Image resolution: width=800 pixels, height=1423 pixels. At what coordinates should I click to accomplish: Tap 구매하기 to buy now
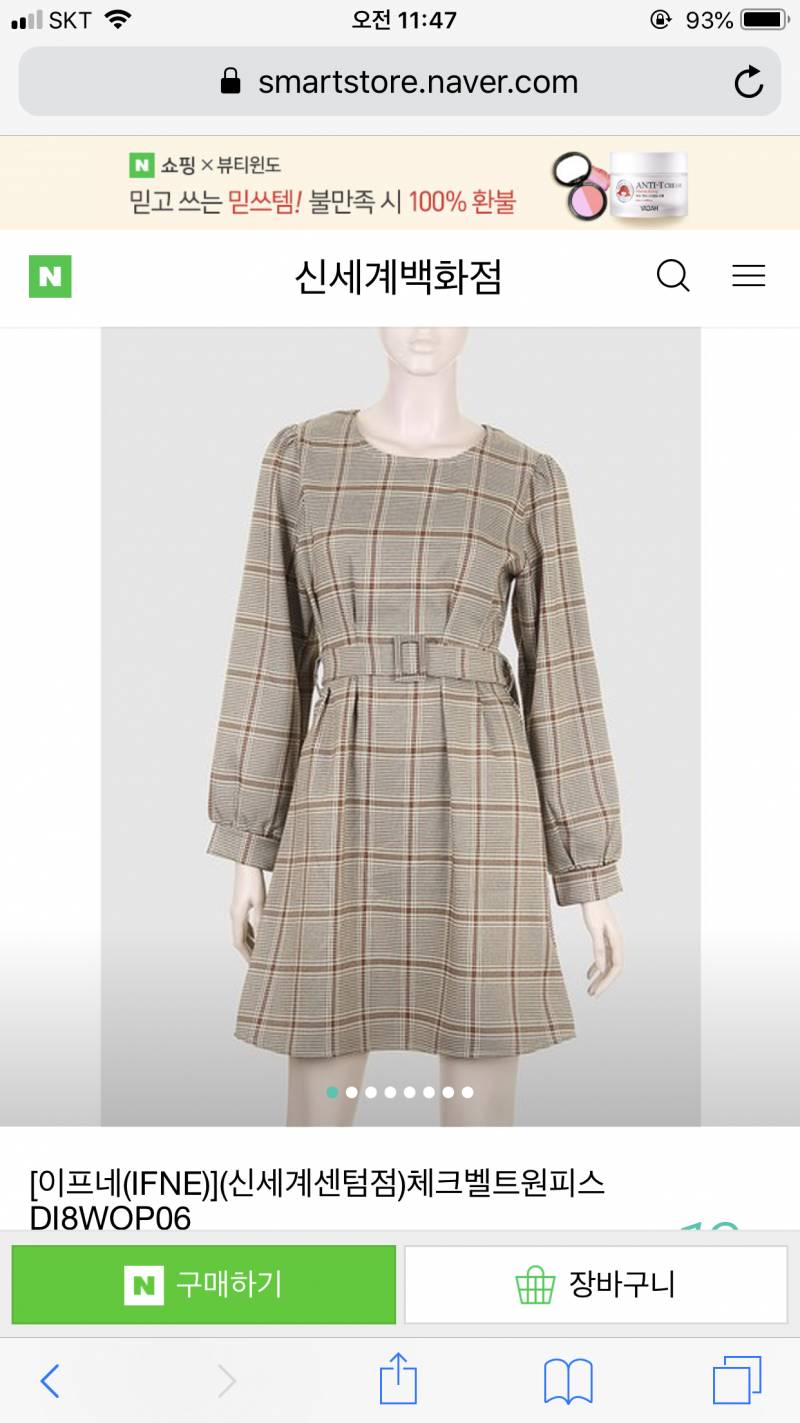tap(204, 1284)
